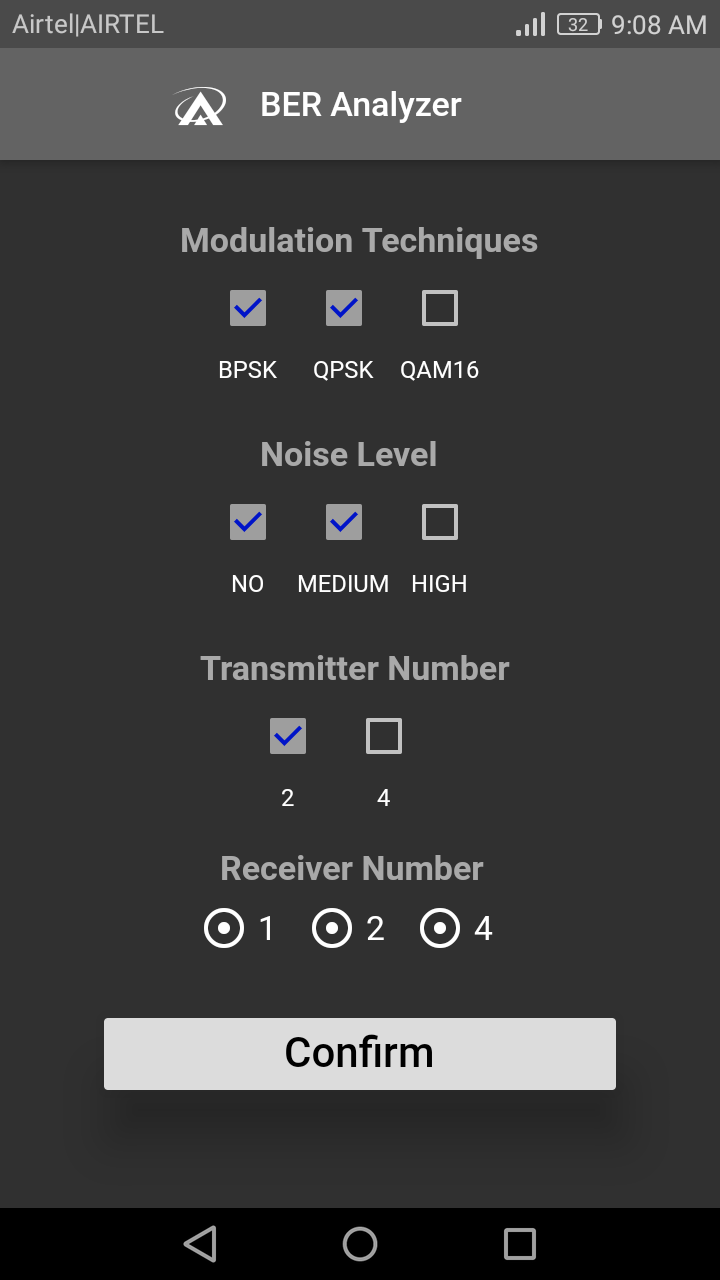This screenshot has width=720, height=1280.
Task: Deselect the MEDIUM noise level checkbox
Action: point(344,522)
